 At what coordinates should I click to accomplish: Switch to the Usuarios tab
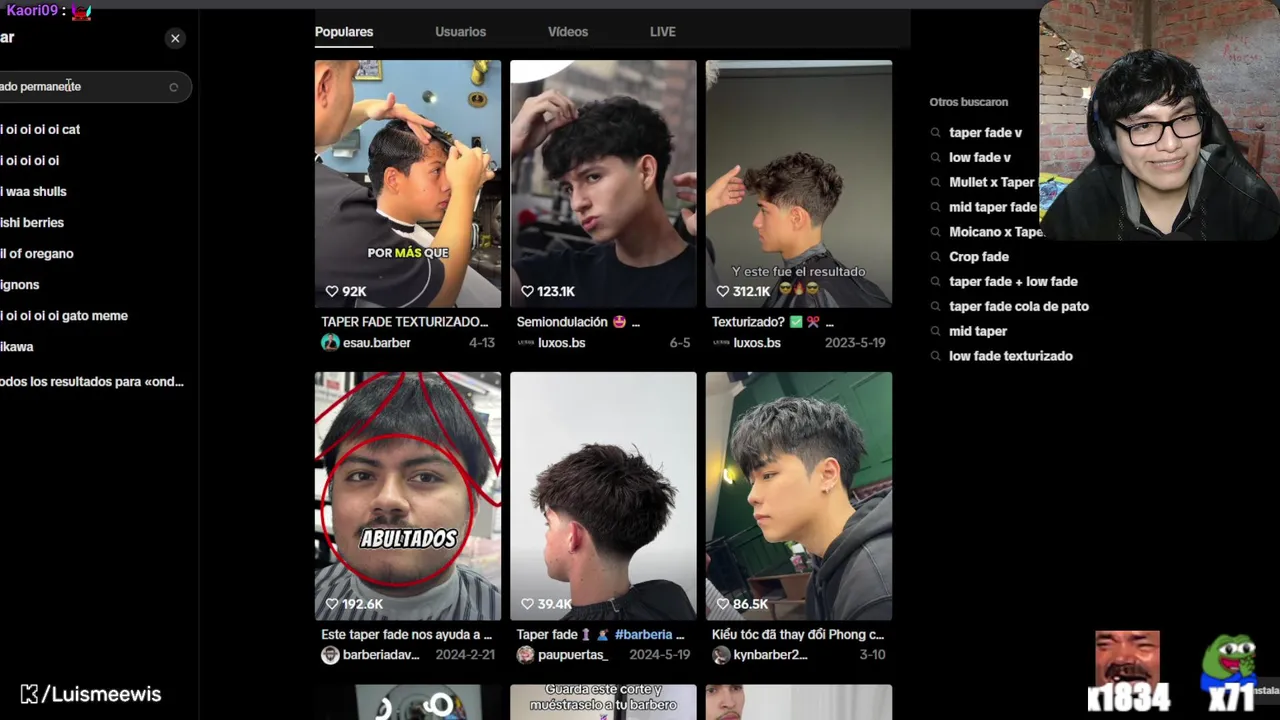click(x=460, y=32)
